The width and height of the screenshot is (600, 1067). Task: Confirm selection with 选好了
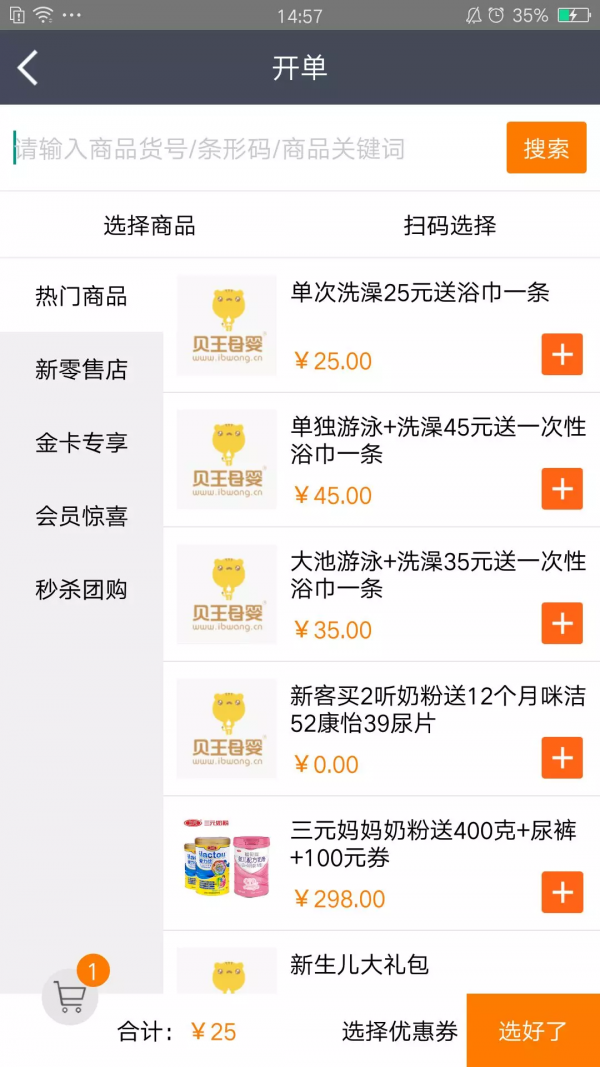coord(533,1031)
